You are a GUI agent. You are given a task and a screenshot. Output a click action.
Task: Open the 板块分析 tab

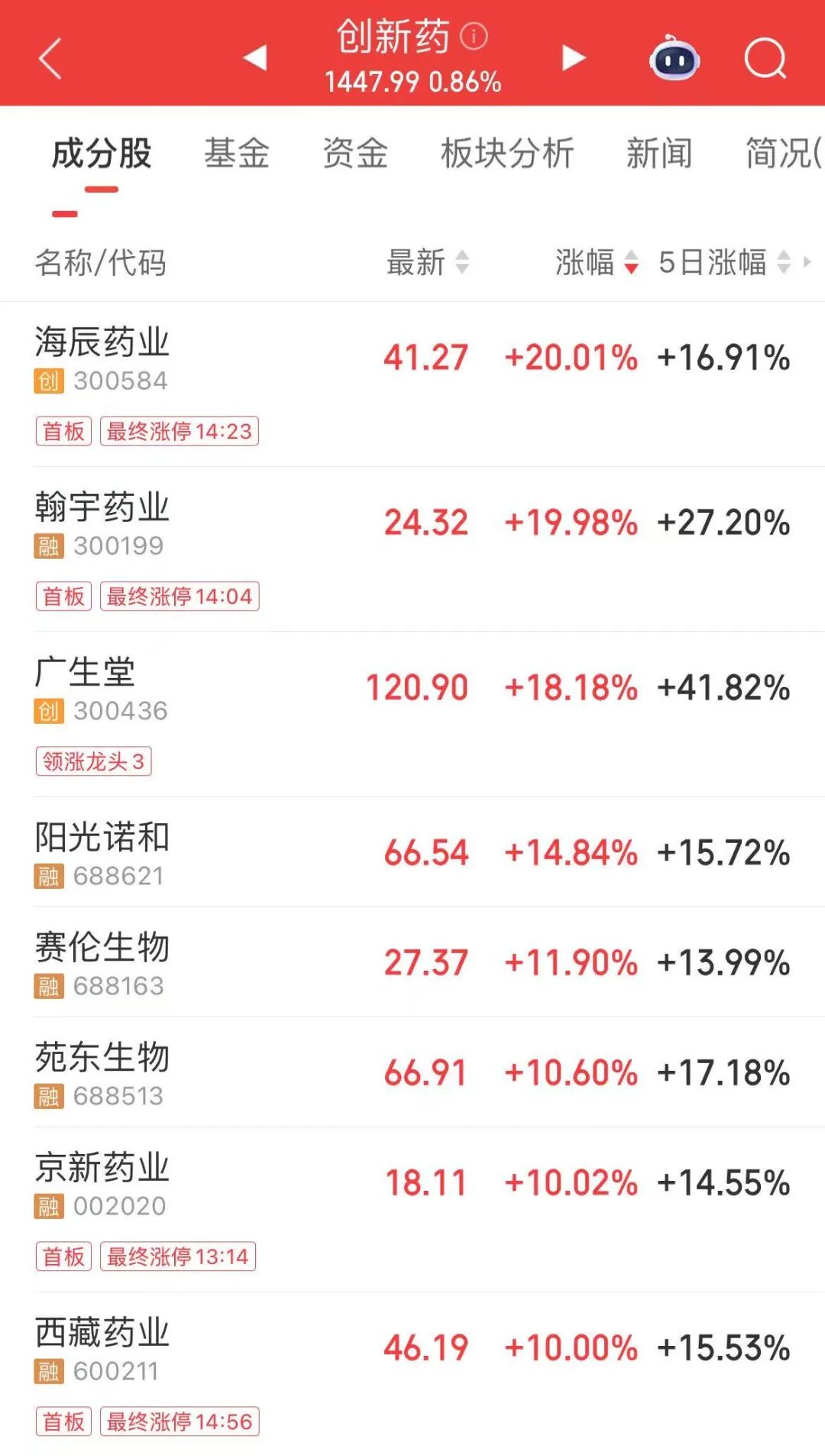[507, 153]
